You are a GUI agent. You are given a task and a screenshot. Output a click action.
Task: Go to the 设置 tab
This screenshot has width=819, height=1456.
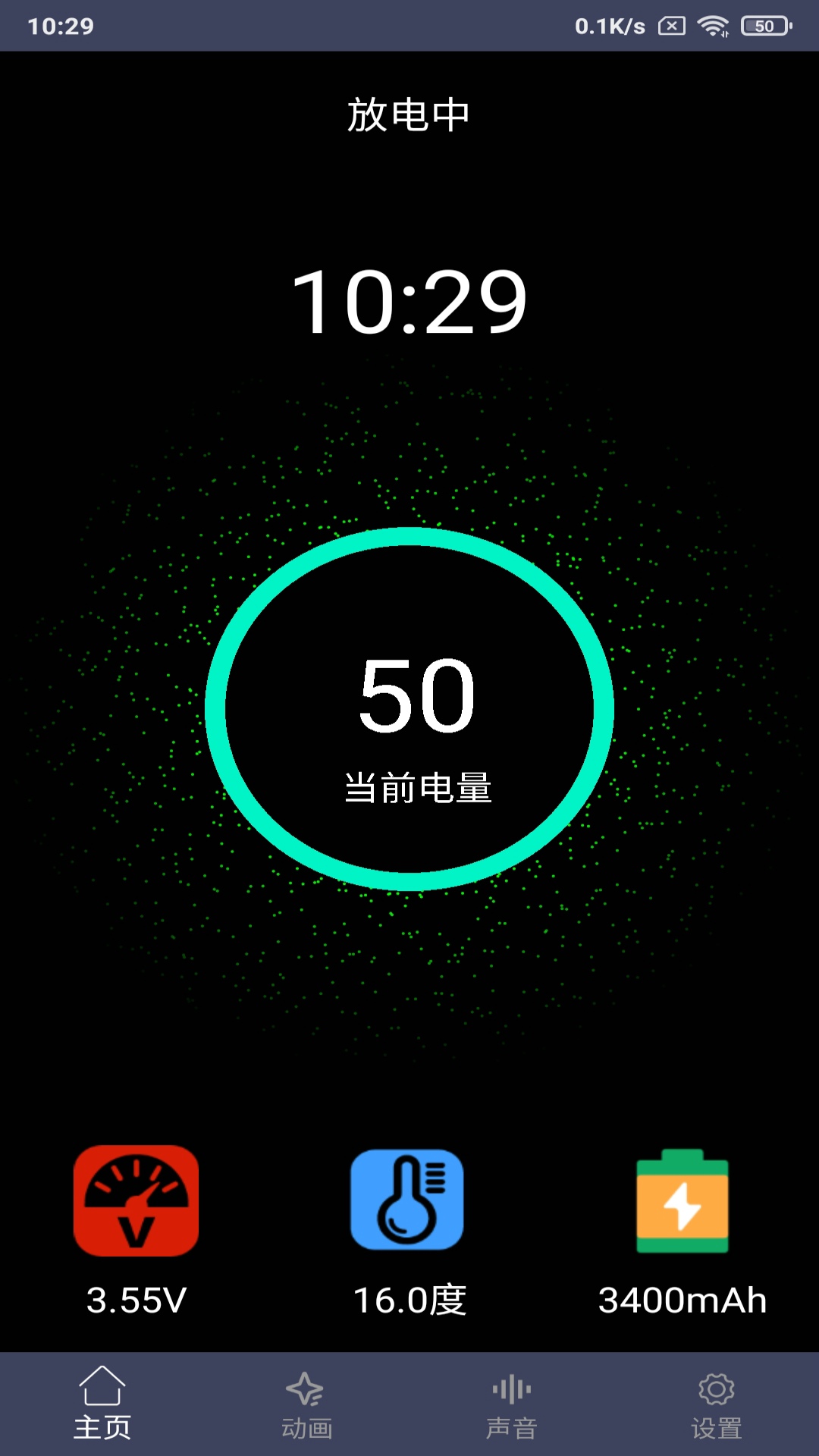click(717, 1404)
